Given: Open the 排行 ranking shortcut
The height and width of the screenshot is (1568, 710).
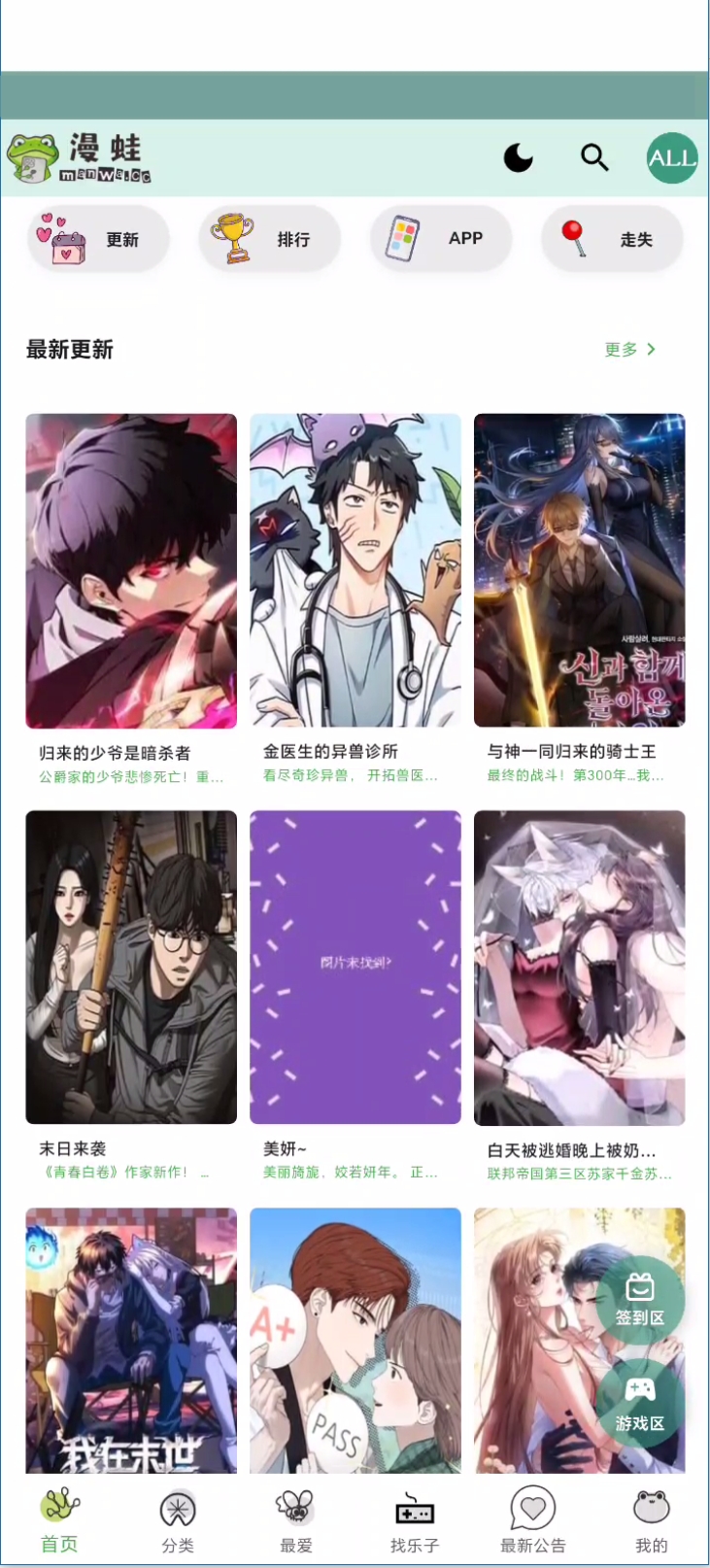Looking at the screenshot, I should pos(269,239).
